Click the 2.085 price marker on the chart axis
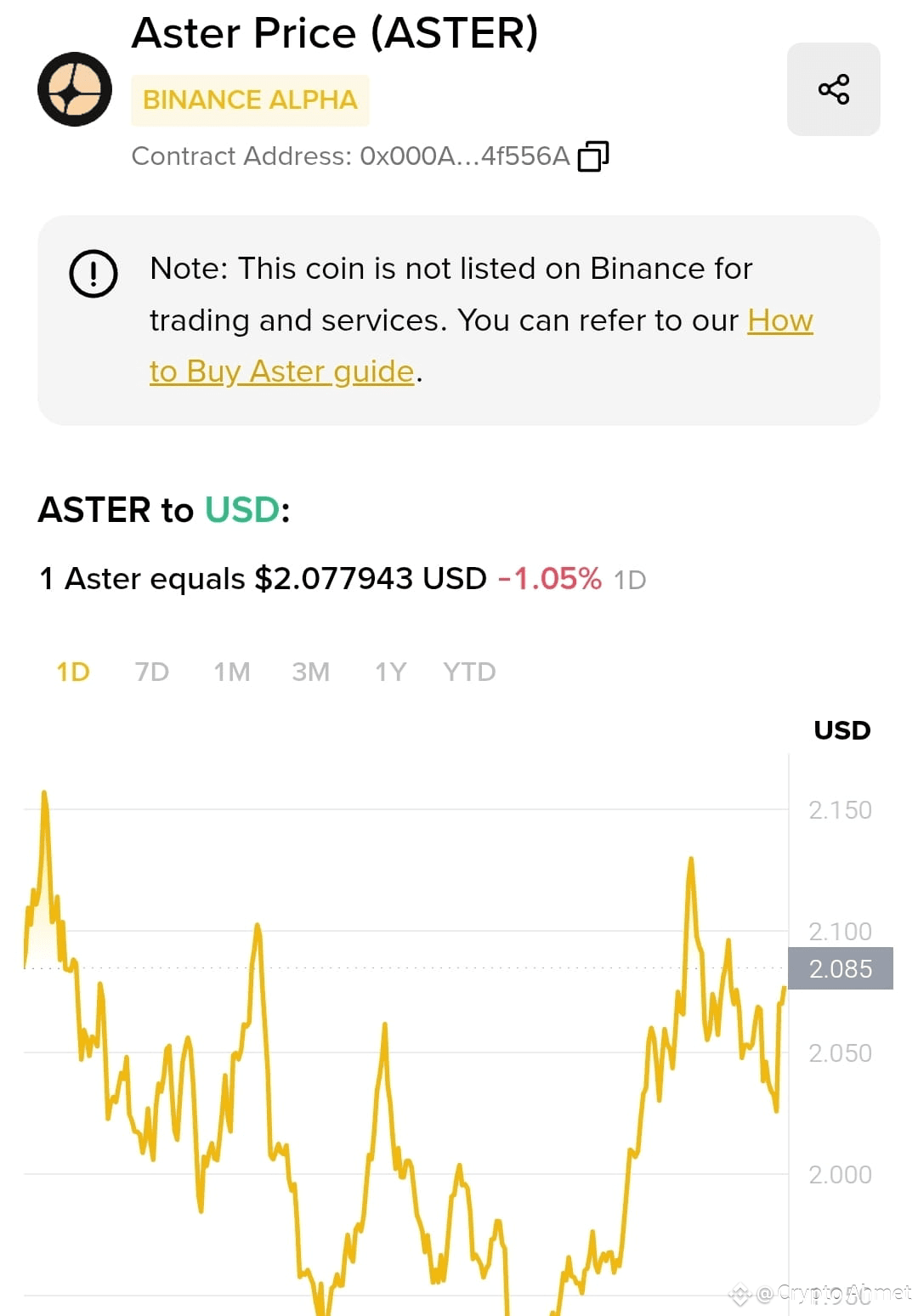The image size is (918, 1316). pyautogui.click(x=840, y=969)
